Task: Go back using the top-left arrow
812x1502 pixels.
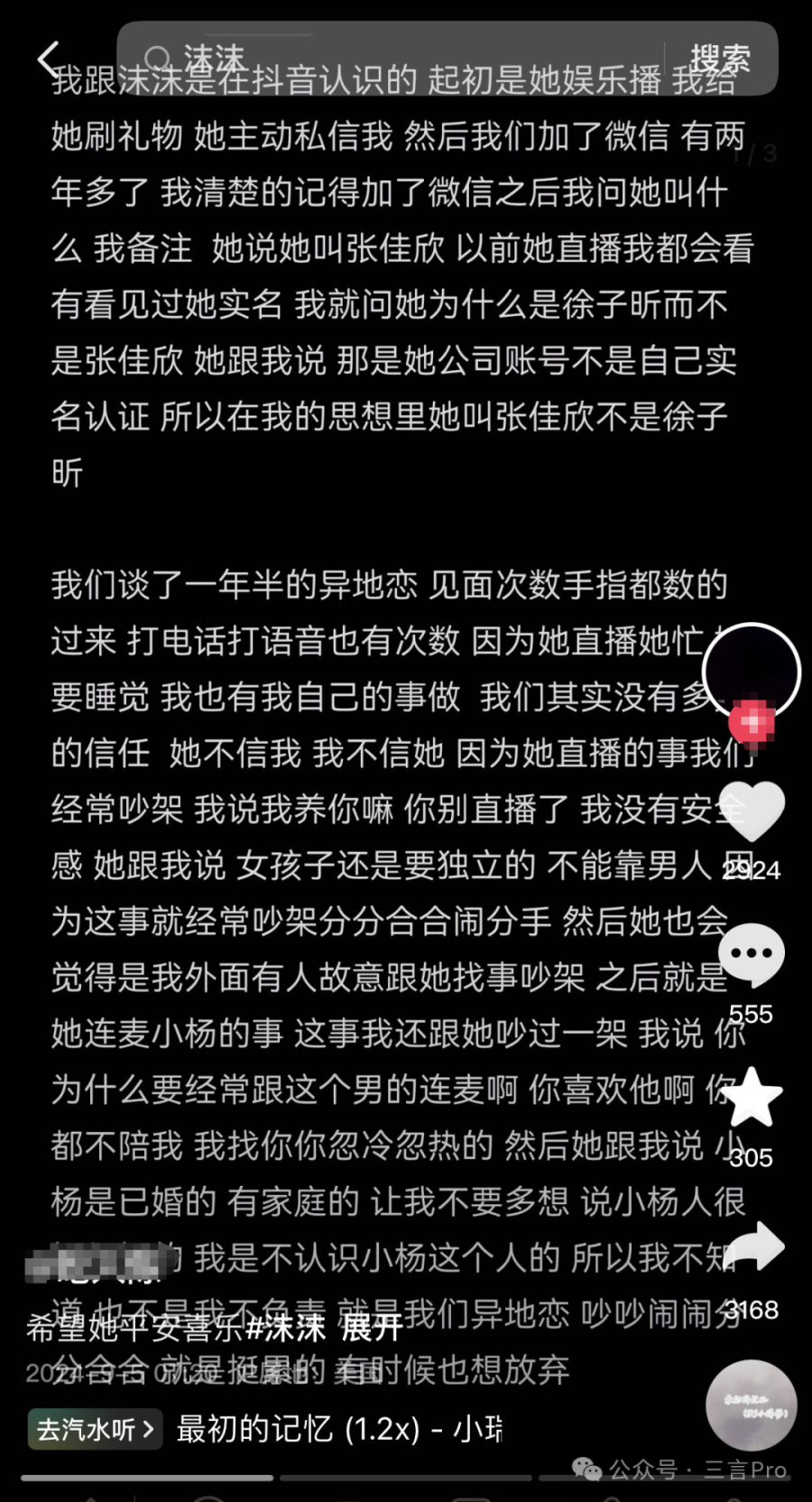Action: click(49, 58)
